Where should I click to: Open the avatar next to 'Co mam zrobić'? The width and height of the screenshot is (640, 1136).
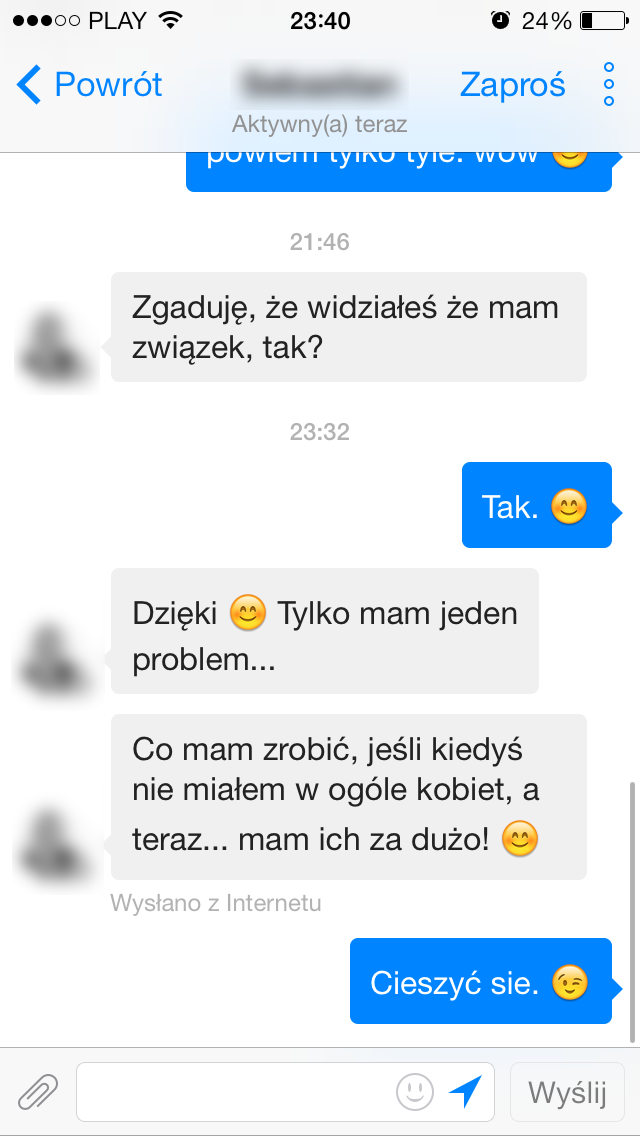point(56,845)
